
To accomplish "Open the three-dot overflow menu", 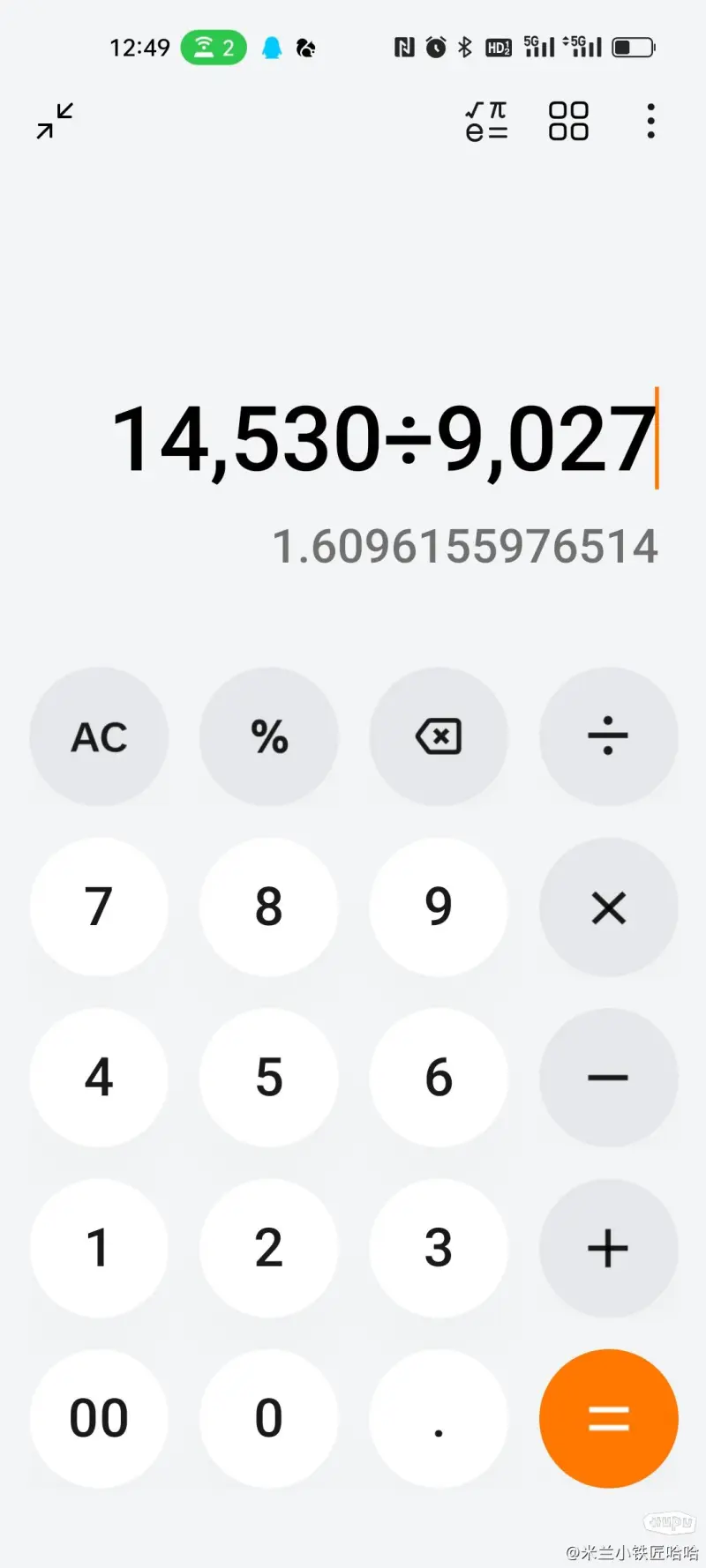I will (x=650, y=121).
